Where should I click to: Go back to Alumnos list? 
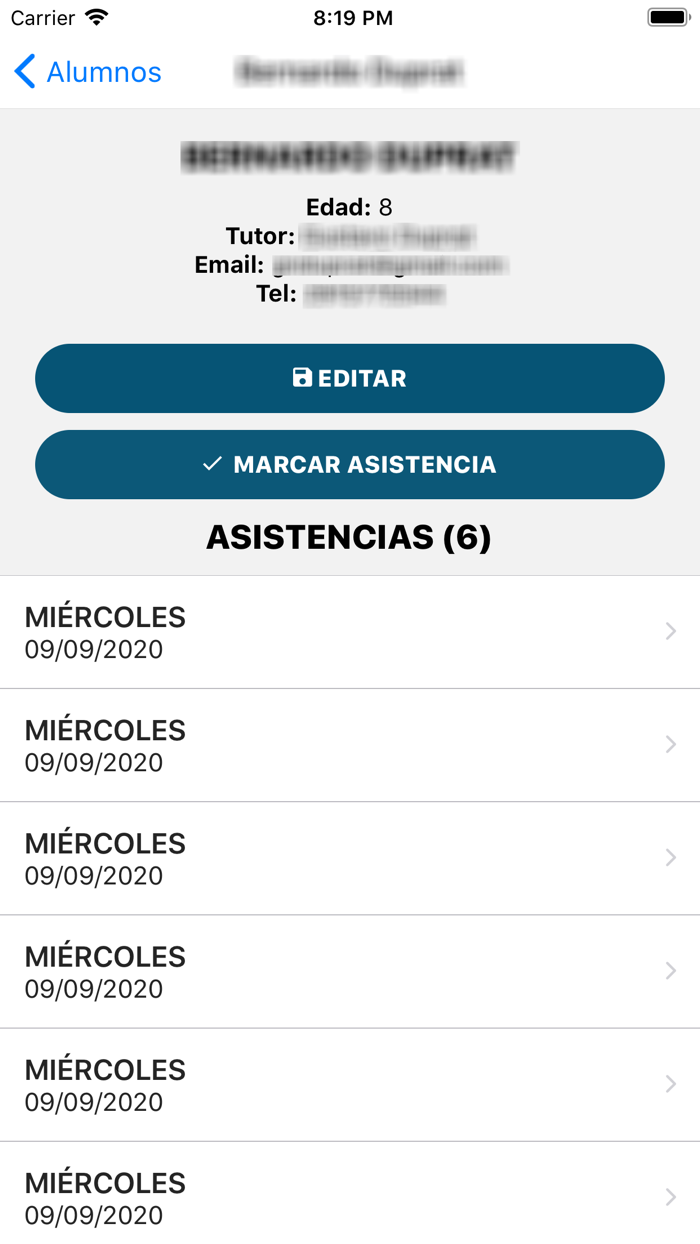click(x=88, y=72)
